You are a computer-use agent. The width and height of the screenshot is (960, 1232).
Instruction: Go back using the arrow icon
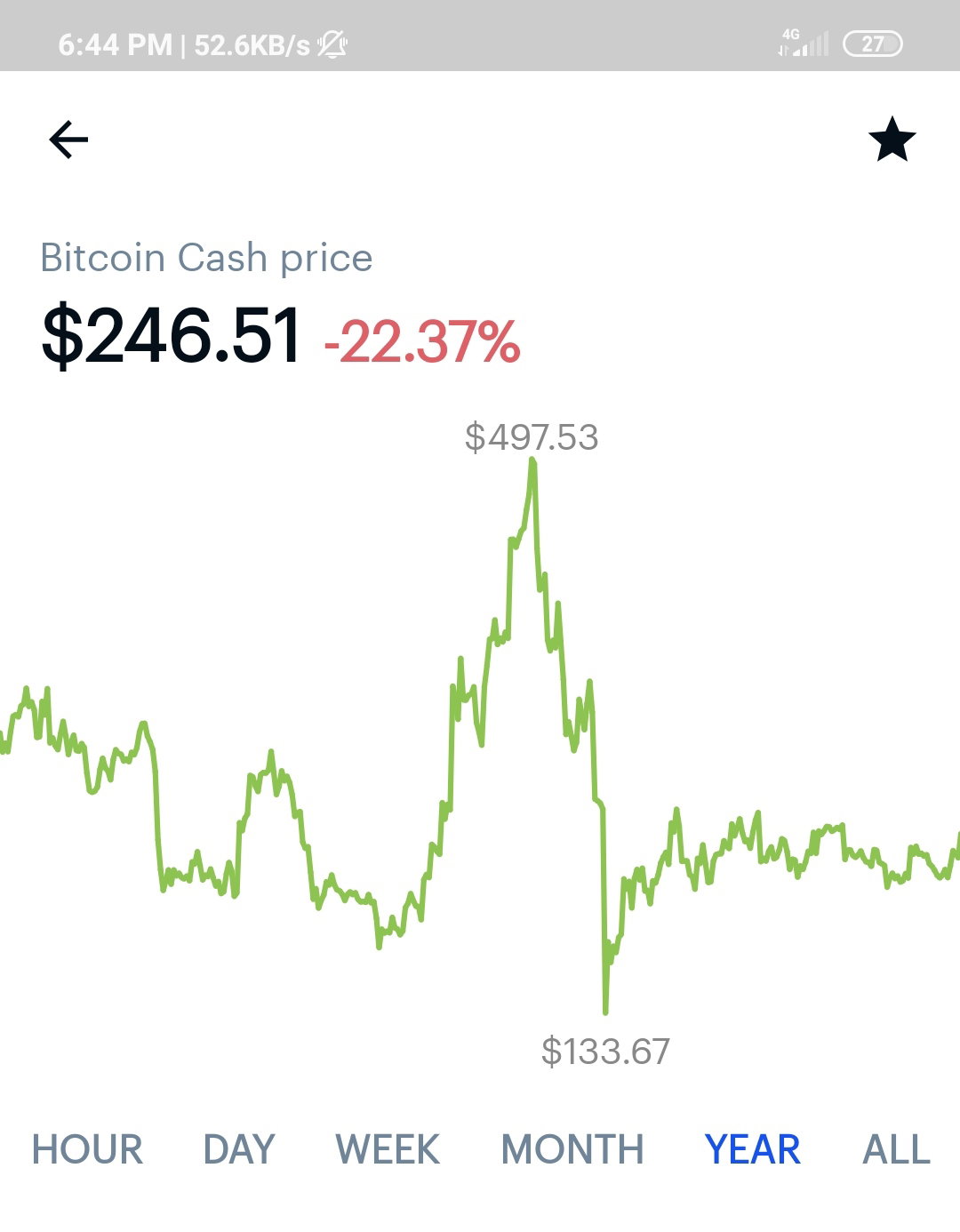(68, 140)
